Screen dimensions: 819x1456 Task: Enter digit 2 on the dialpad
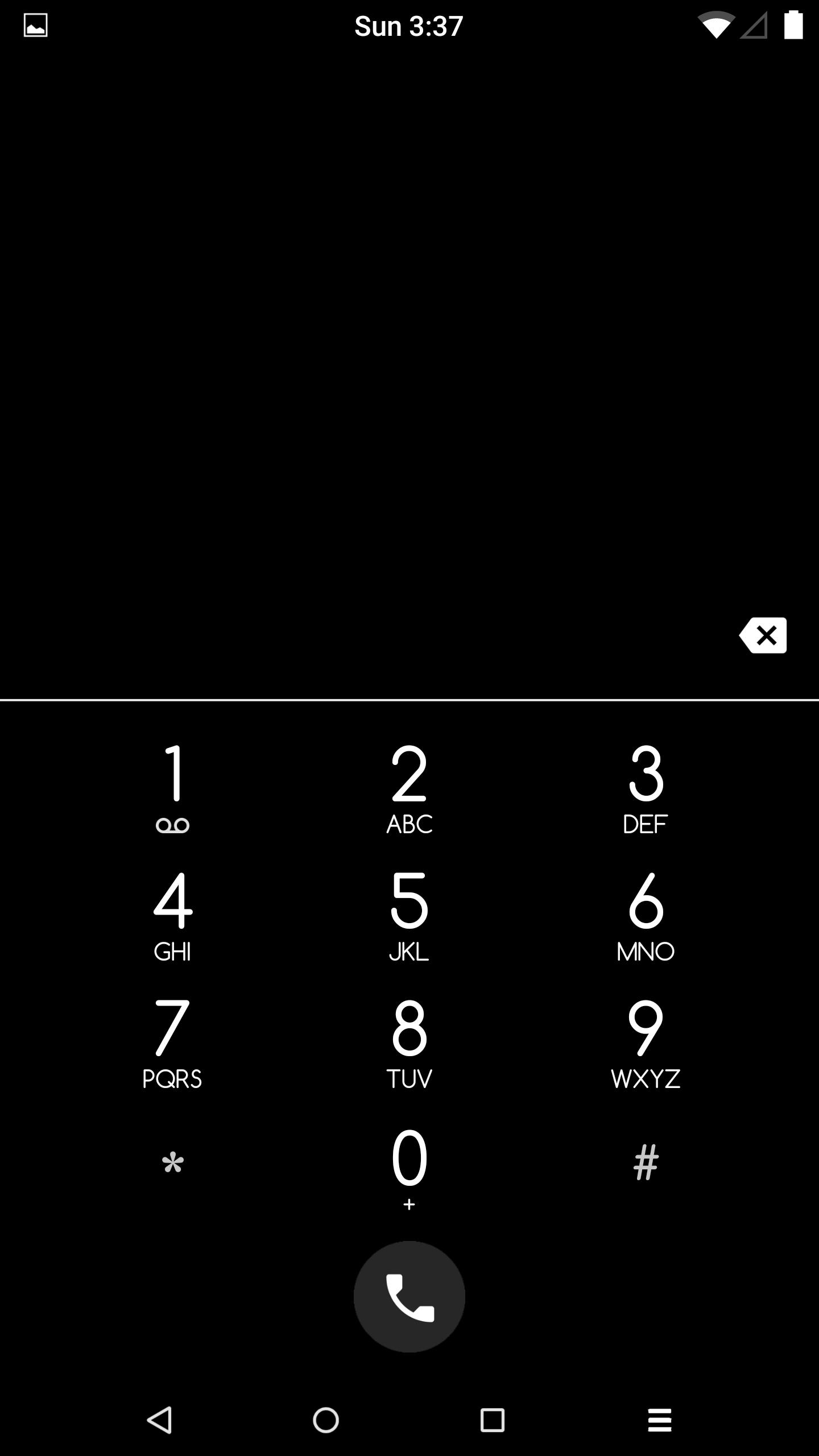point(409,788)
